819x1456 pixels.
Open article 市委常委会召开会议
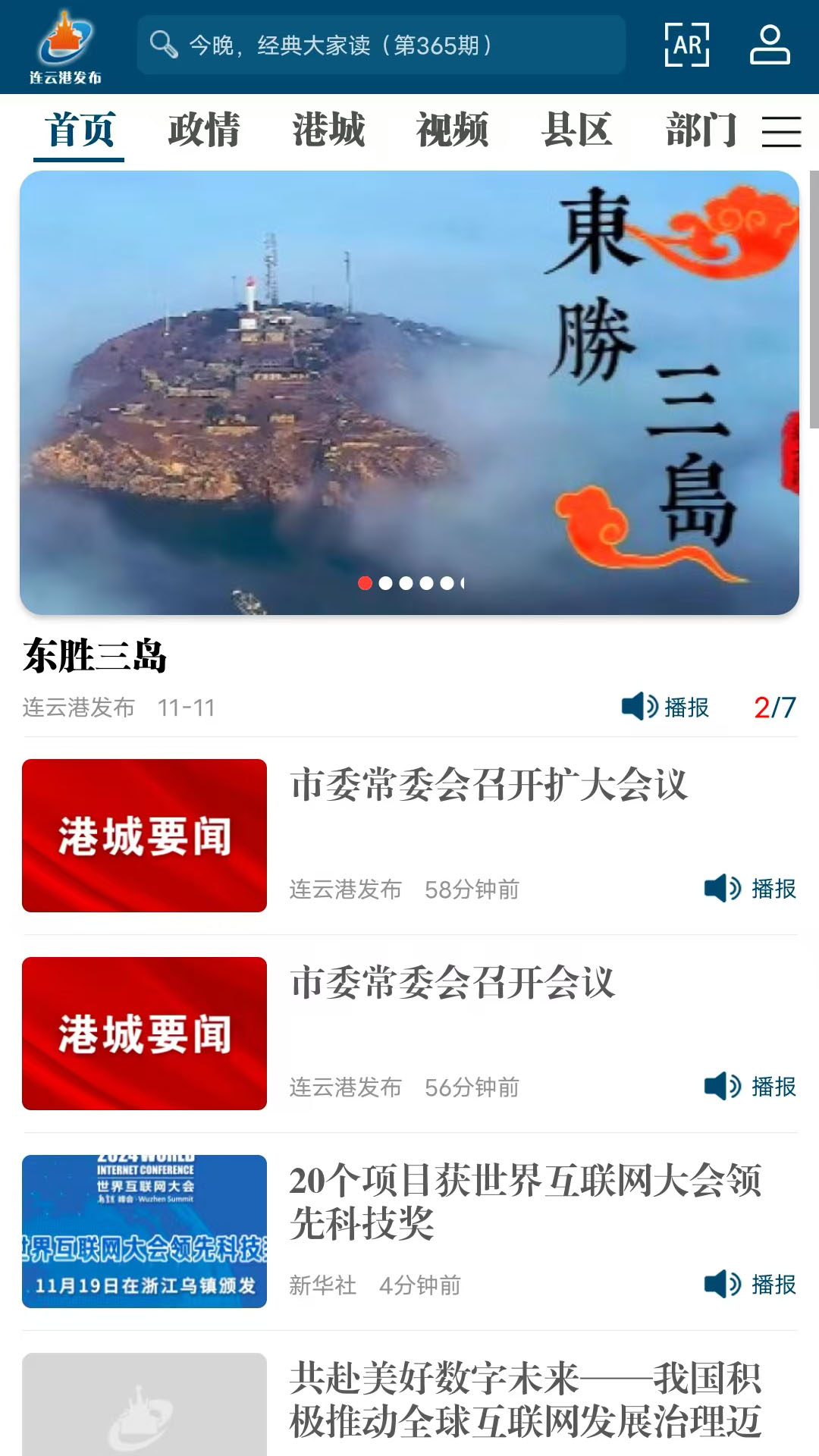click(x=453, y=983)
